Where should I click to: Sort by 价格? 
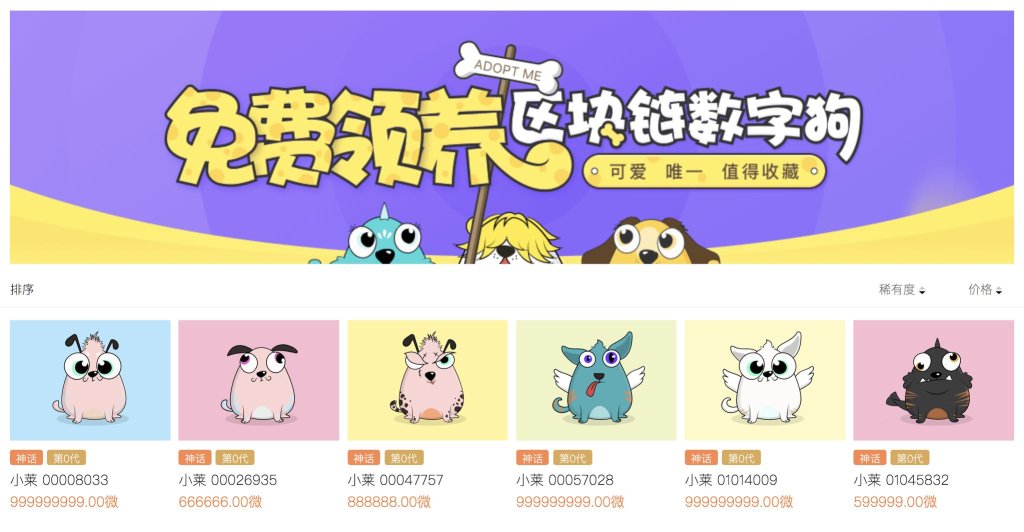(x=984, y=290)
